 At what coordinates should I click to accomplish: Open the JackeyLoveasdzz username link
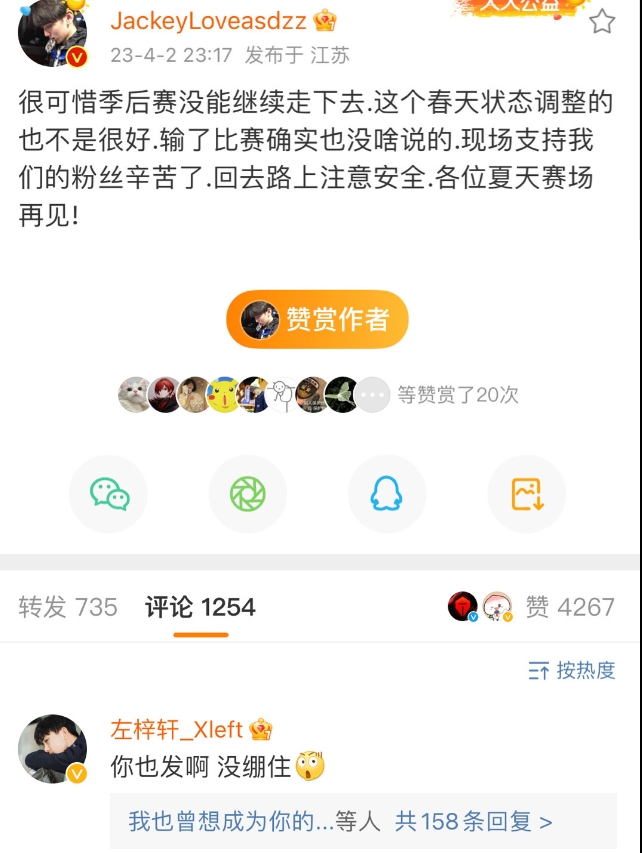208,21
